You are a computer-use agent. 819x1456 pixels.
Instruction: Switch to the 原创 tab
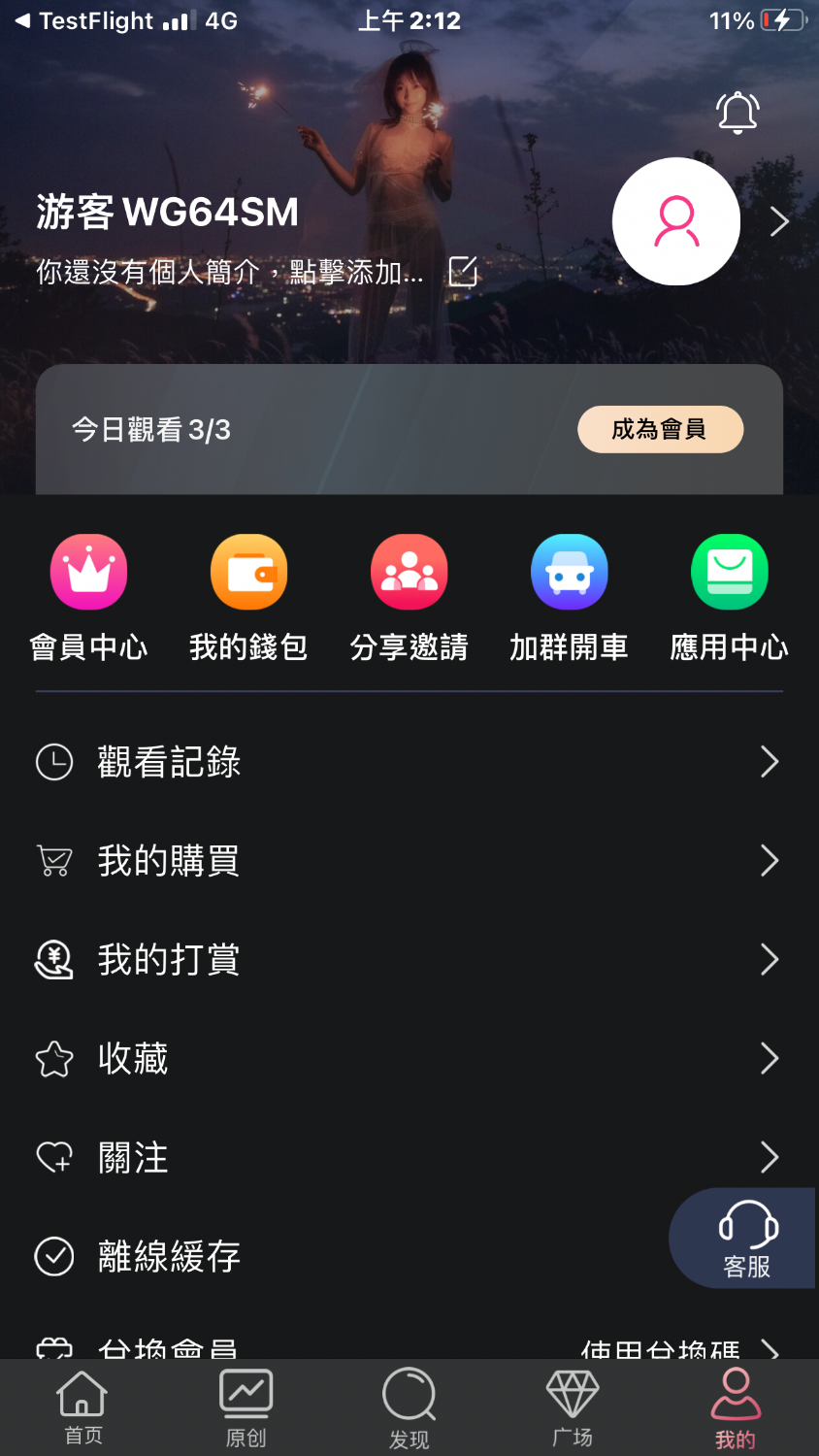(x=246, y=1407)
